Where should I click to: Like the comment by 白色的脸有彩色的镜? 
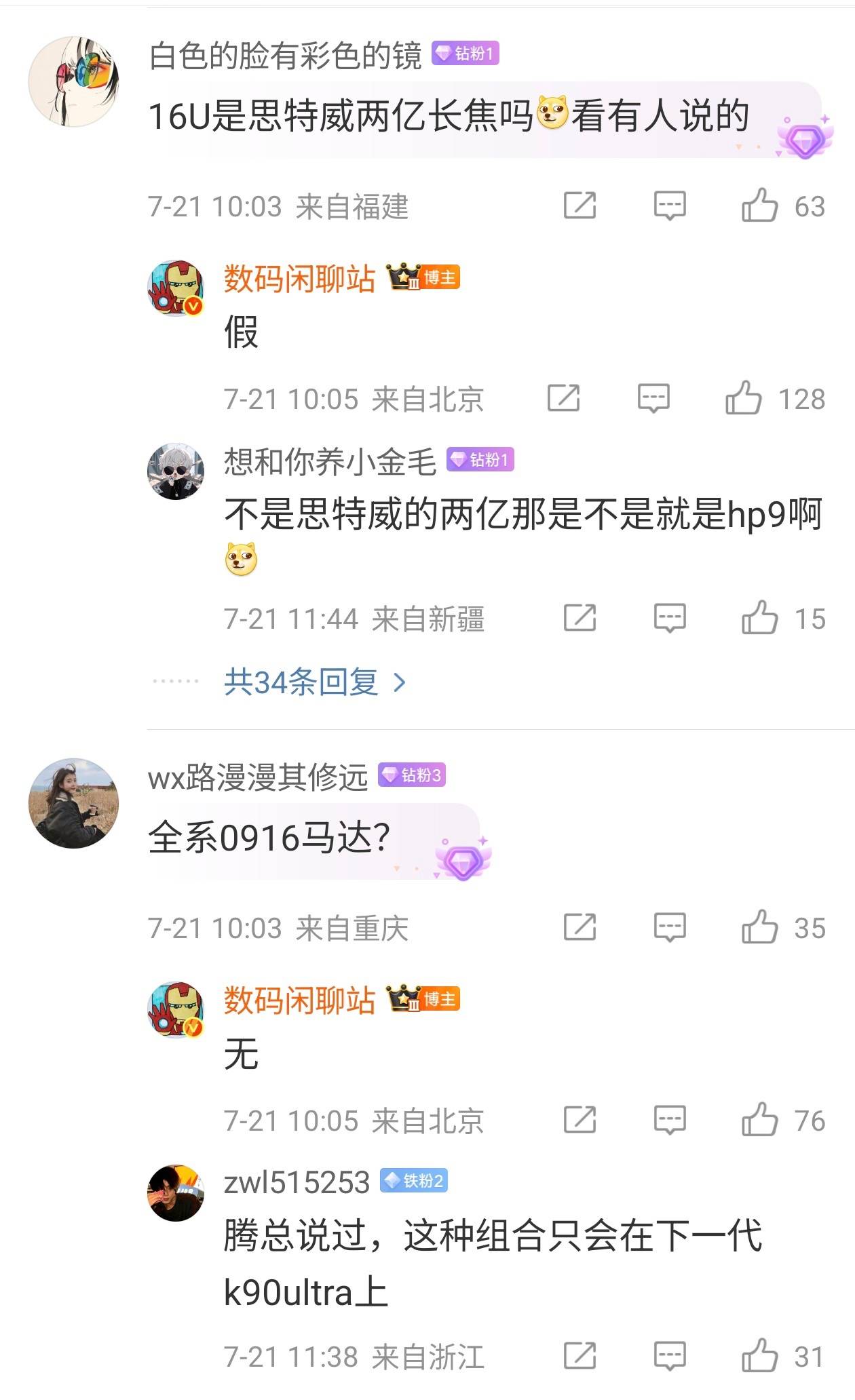(x=759, y=206)
